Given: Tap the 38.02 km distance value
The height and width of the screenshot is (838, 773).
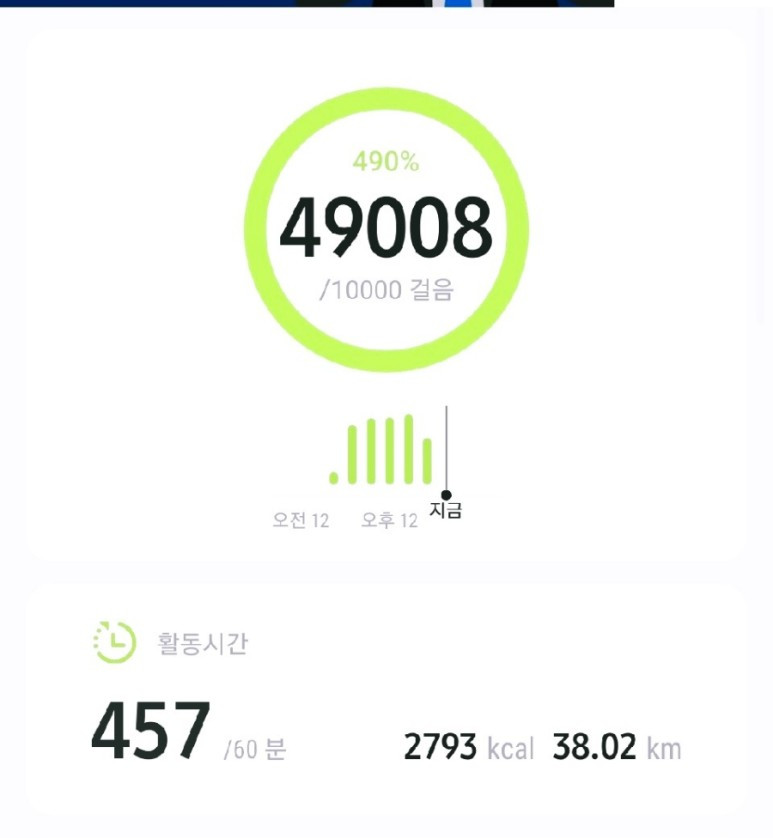Looking at the screenshot, I should coord(592,744).
